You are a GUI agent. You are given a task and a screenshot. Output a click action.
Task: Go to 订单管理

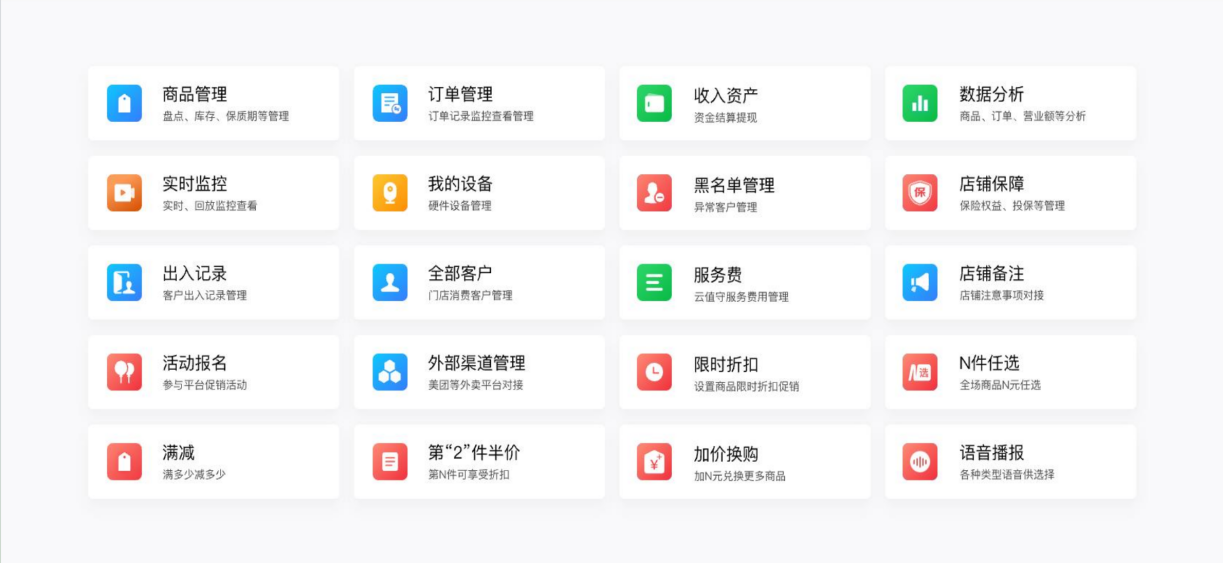[479, 103]
